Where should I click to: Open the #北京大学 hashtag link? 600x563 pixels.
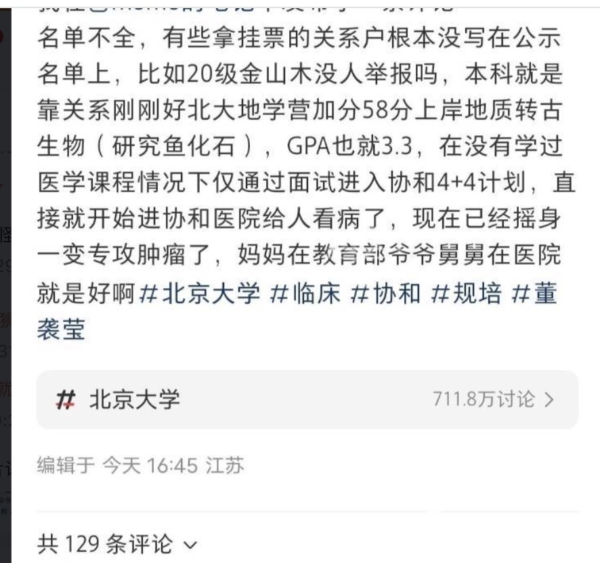[200, 295]
